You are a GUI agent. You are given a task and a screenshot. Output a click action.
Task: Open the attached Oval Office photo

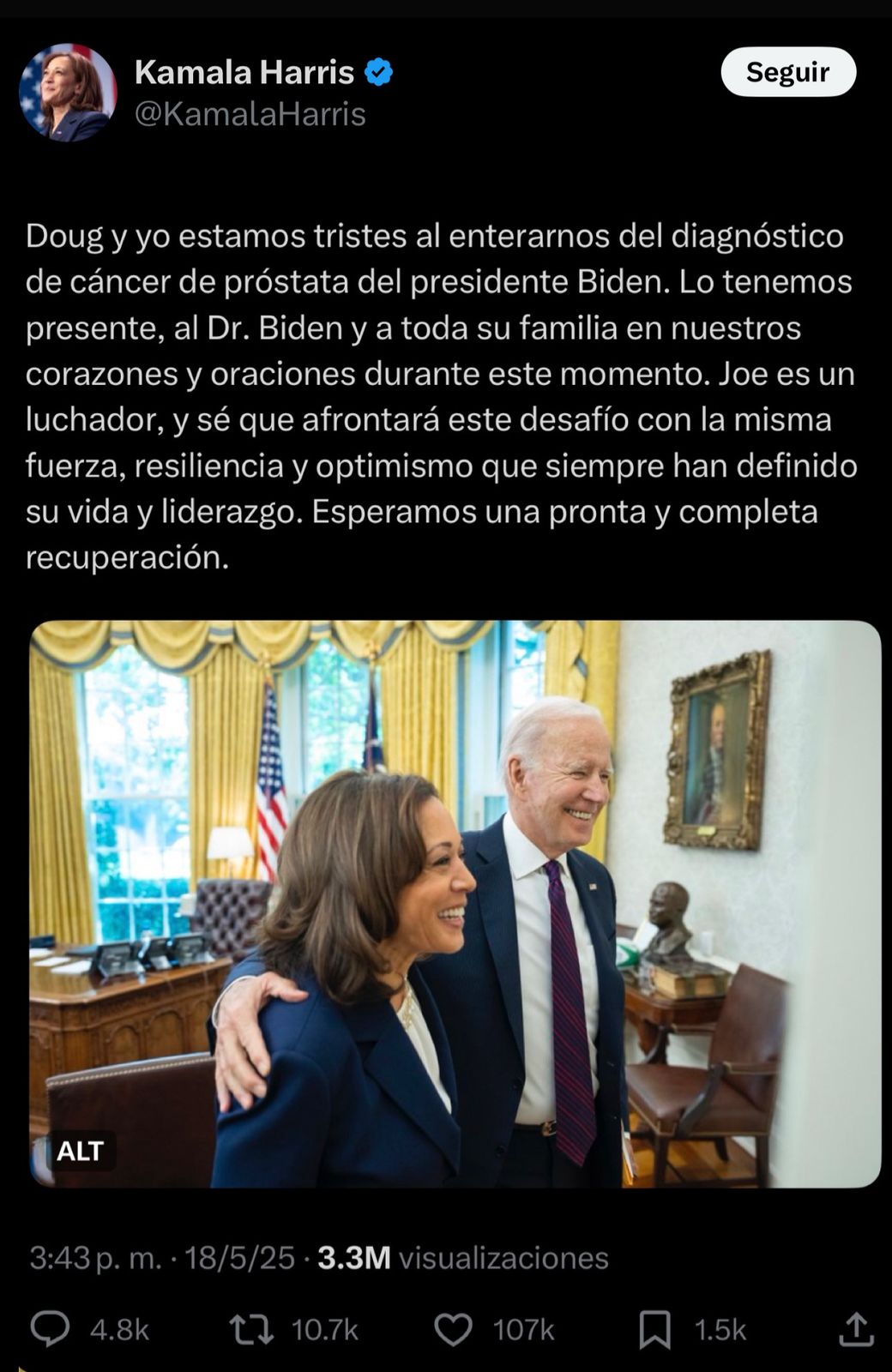click(455, 903)
